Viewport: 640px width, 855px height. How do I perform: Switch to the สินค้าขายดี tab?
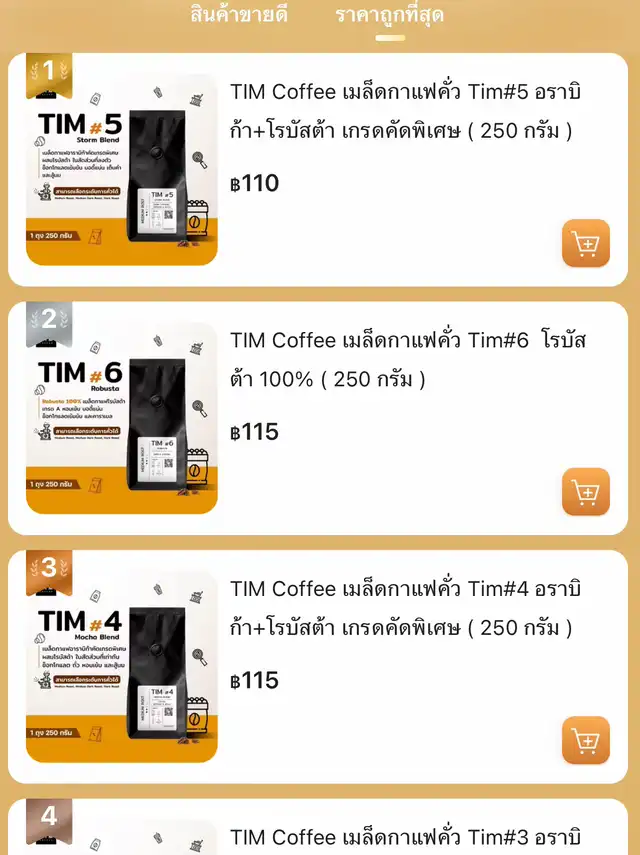[x=239, y=15]
